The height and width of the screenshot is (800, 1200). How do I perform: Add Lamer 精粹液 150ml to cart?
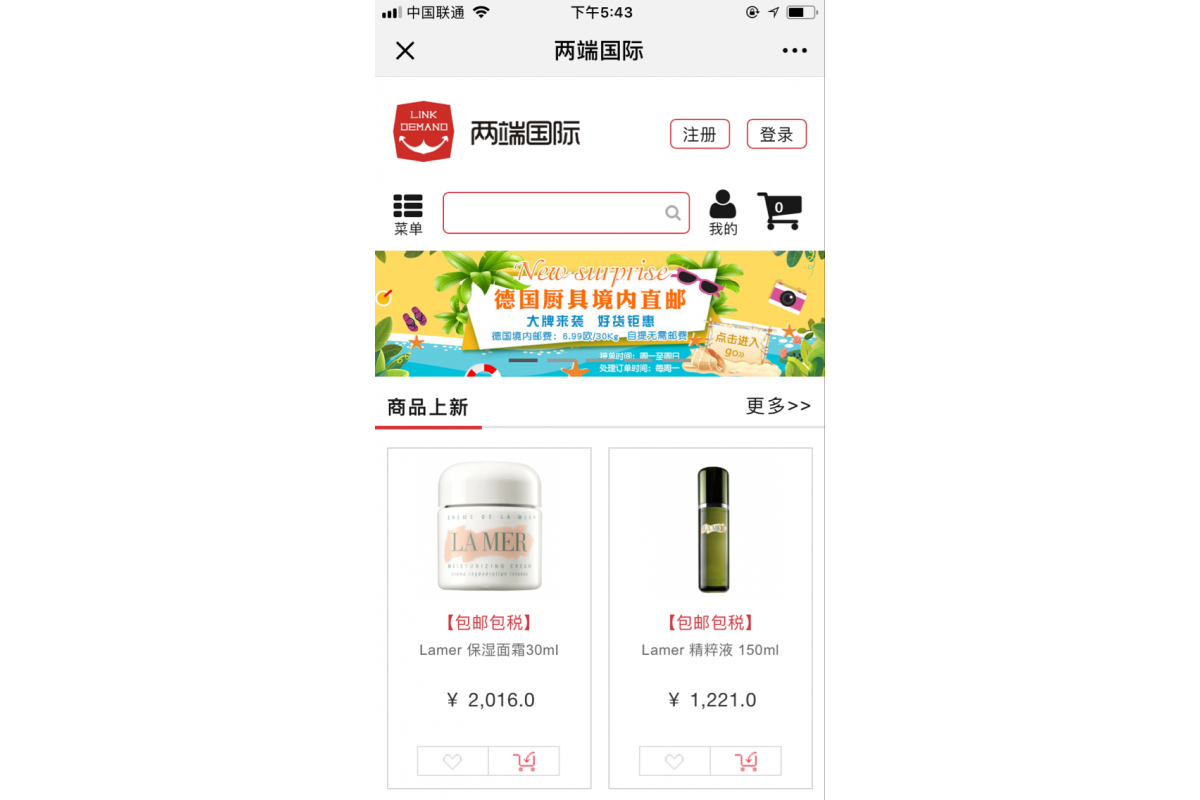pyautogui.click(x=746, y=761)
